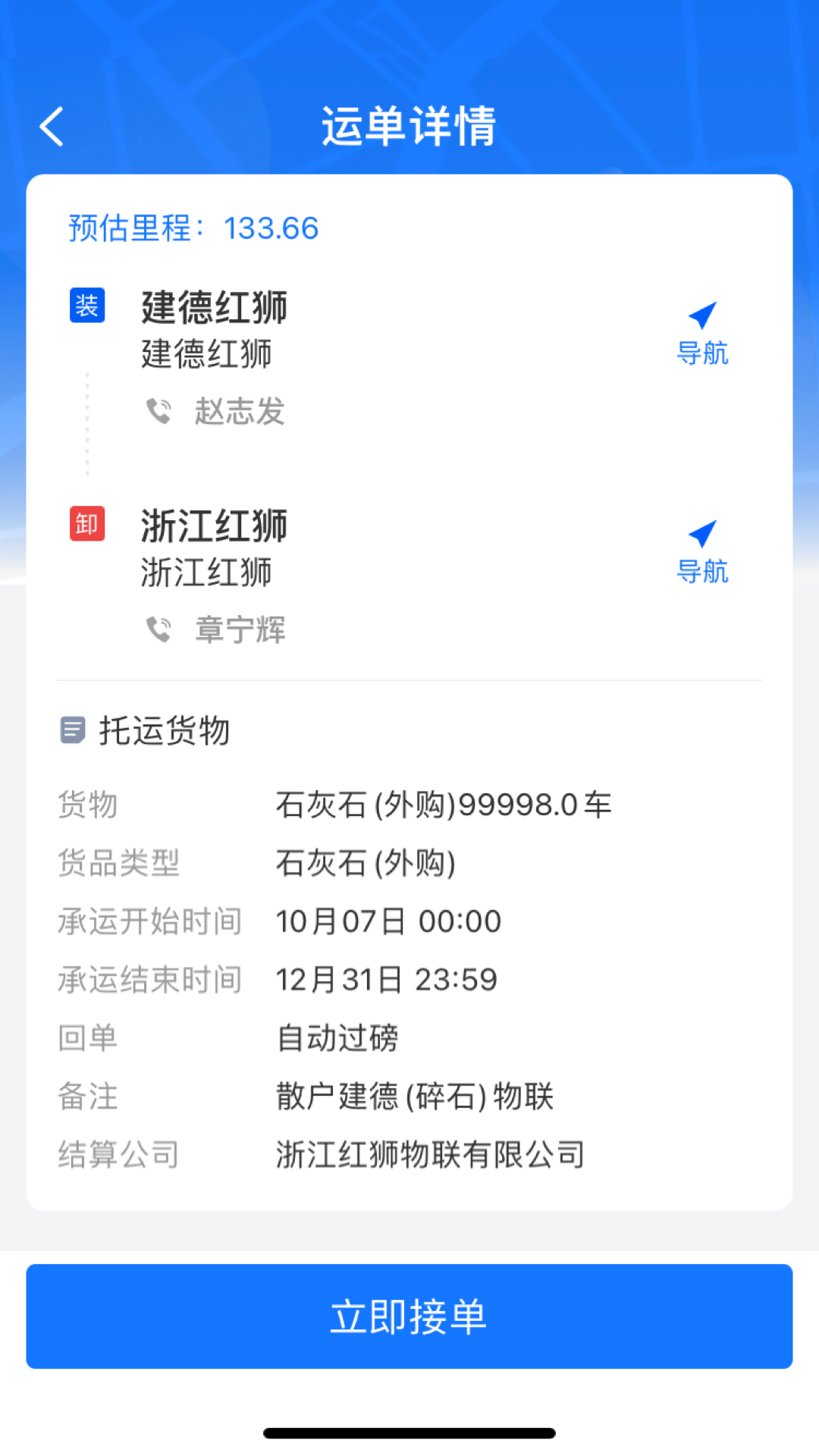Viewport: 819px width, 1456px height.
Task: Go back from the 运单详情 page
Action: [52, 126]
